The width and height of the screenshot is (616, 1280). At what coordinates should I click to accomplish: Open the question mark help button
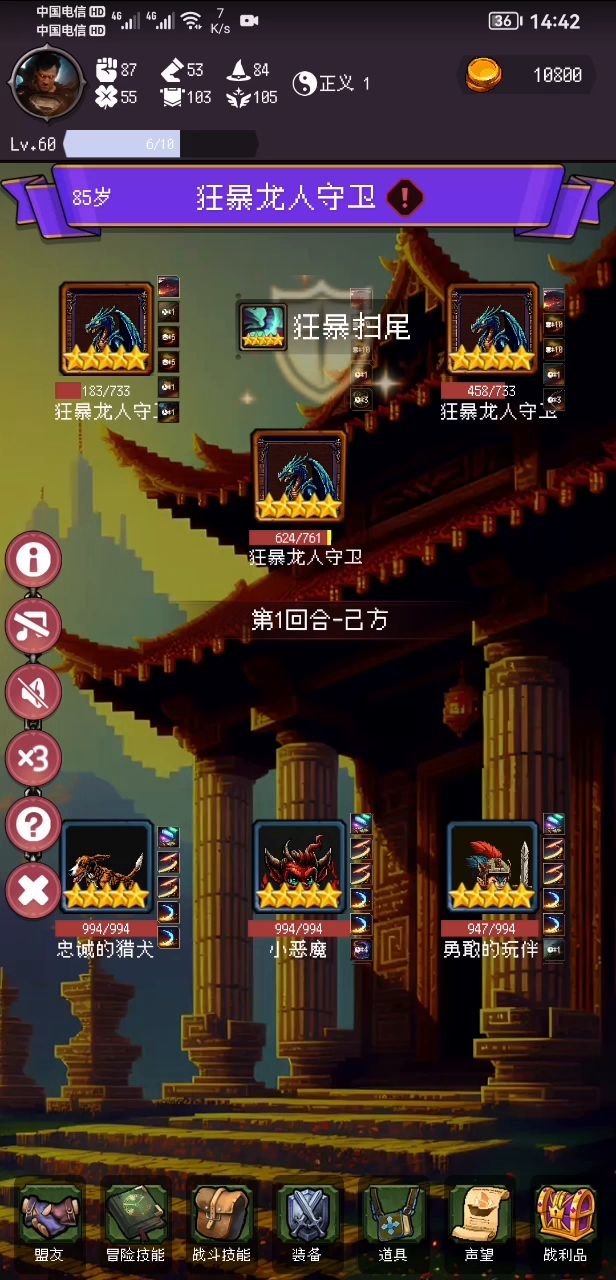[34, 825]
